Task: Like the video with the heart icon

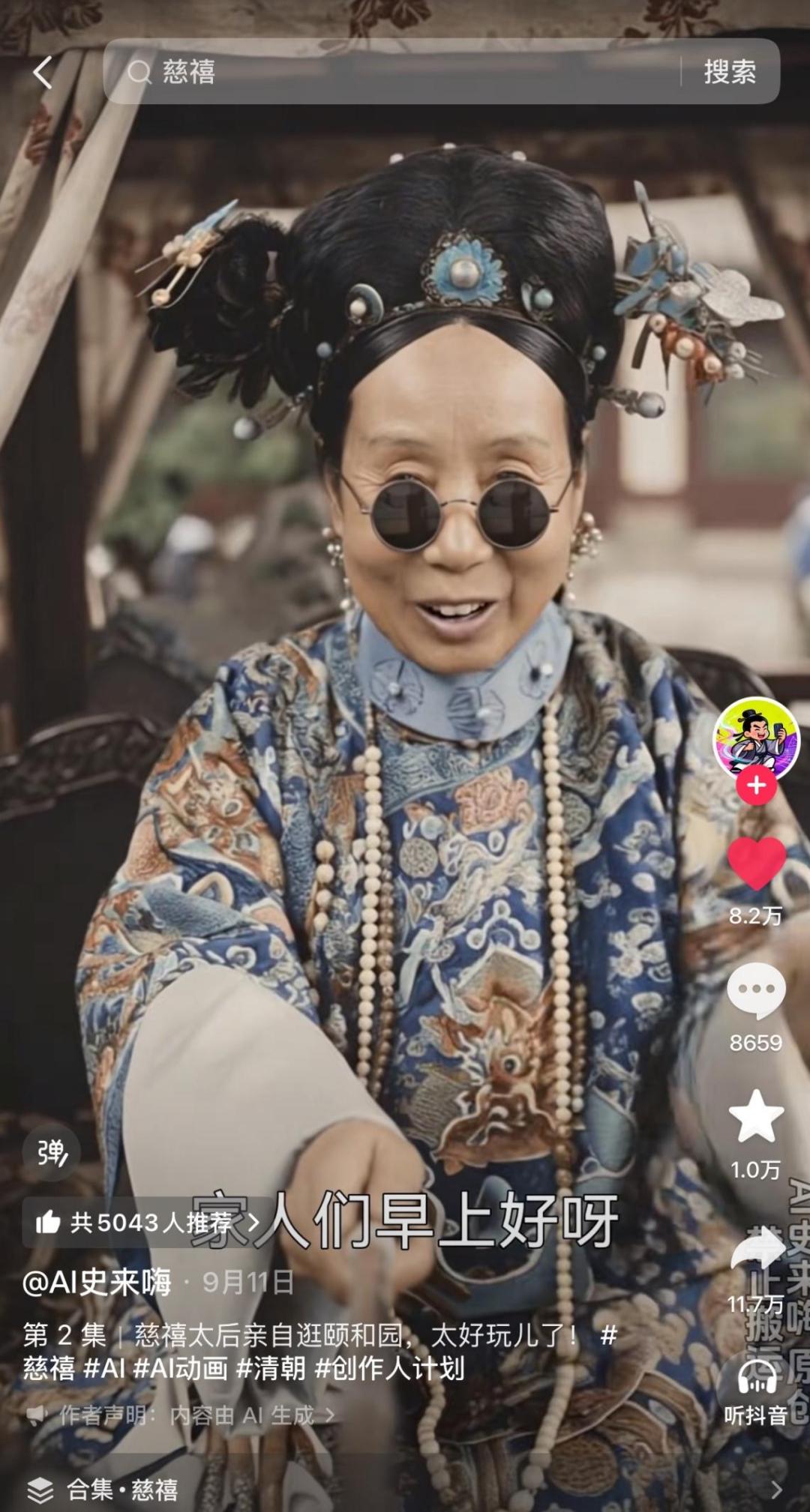Action: 756,864
